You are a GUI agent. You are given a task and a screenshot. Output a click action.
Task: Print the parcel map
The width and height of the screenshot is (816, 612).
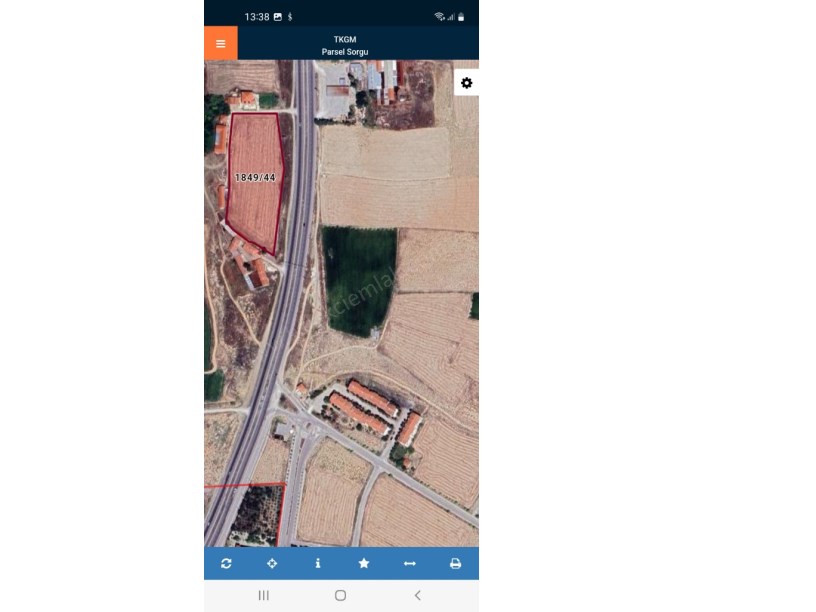(455, 564)
